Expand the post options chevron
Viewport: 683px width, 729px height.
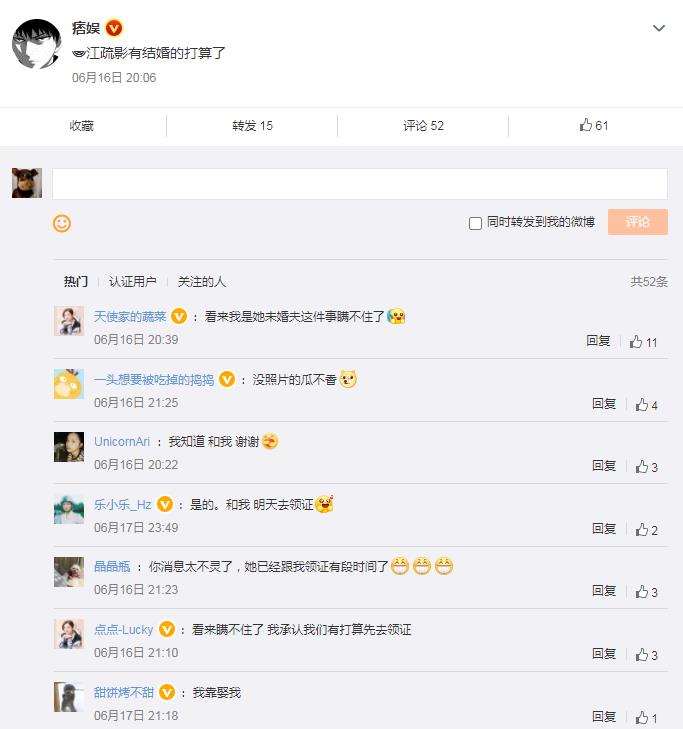point(658,29)
